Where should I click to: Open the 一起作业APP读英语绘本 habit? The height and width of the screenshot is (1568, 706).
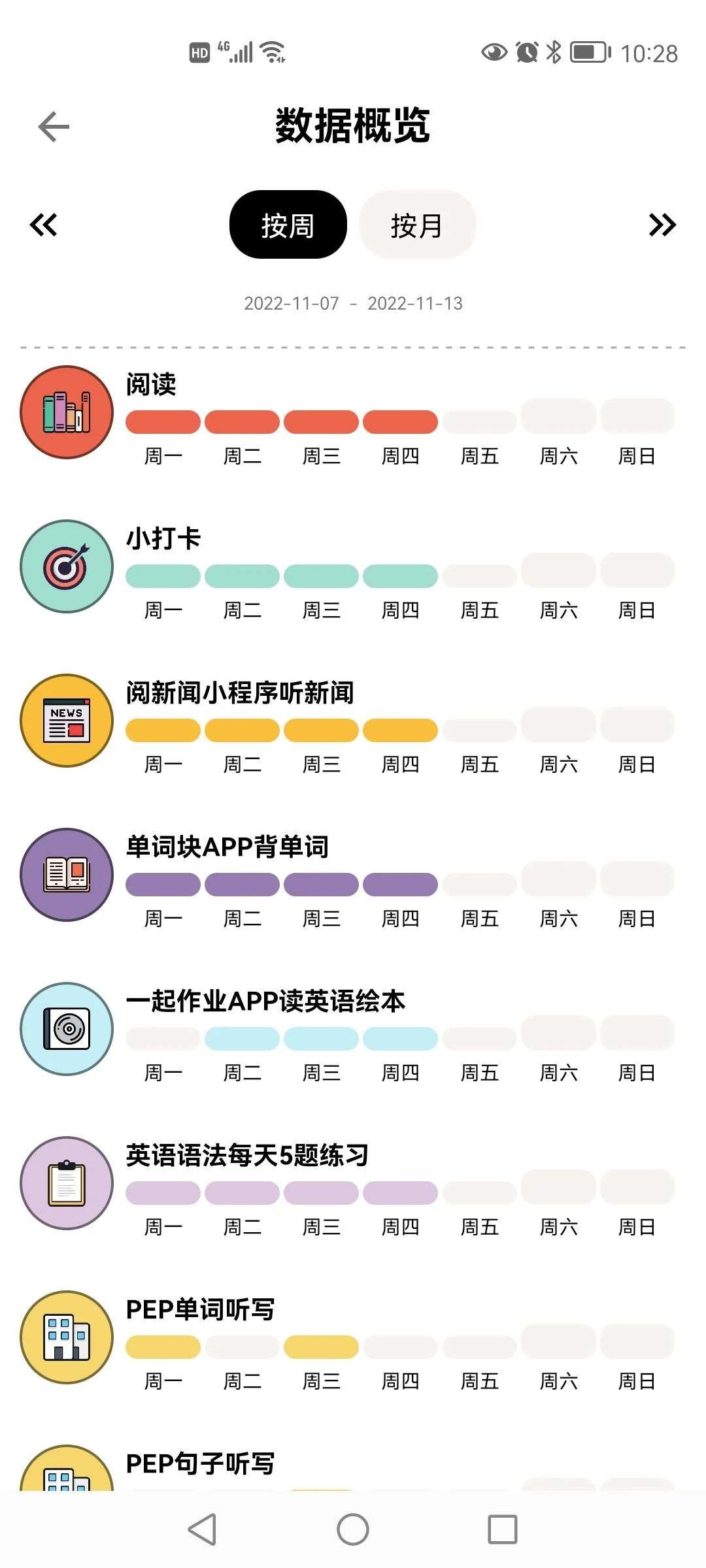(x=265, y=1002)
